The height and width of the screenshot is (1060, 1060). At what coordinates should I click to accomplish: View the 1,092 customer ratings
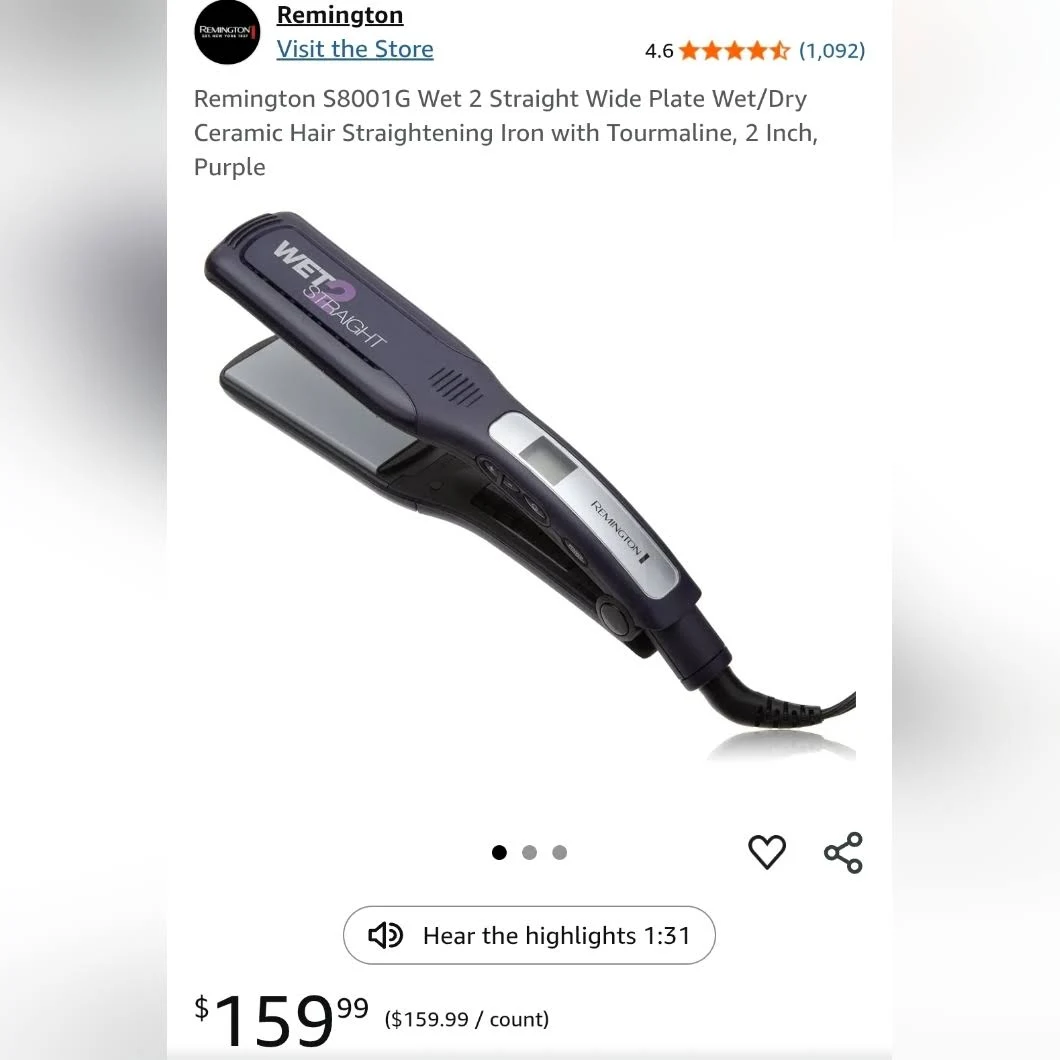[831, 50]
